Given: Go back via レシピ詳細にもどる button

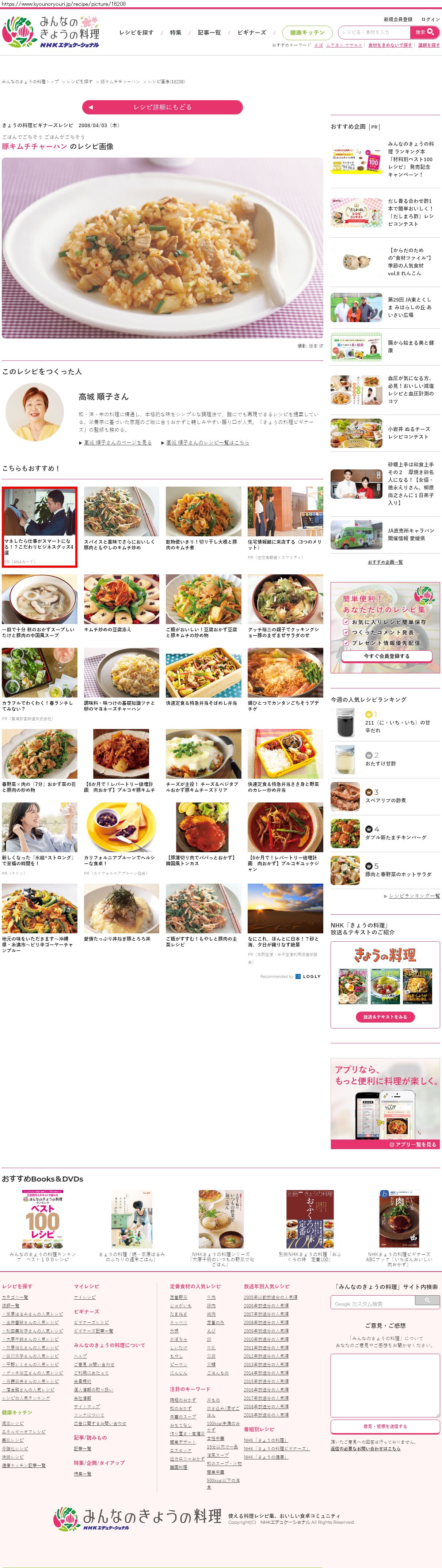Looking at the screenshot, I should point(162,107).
